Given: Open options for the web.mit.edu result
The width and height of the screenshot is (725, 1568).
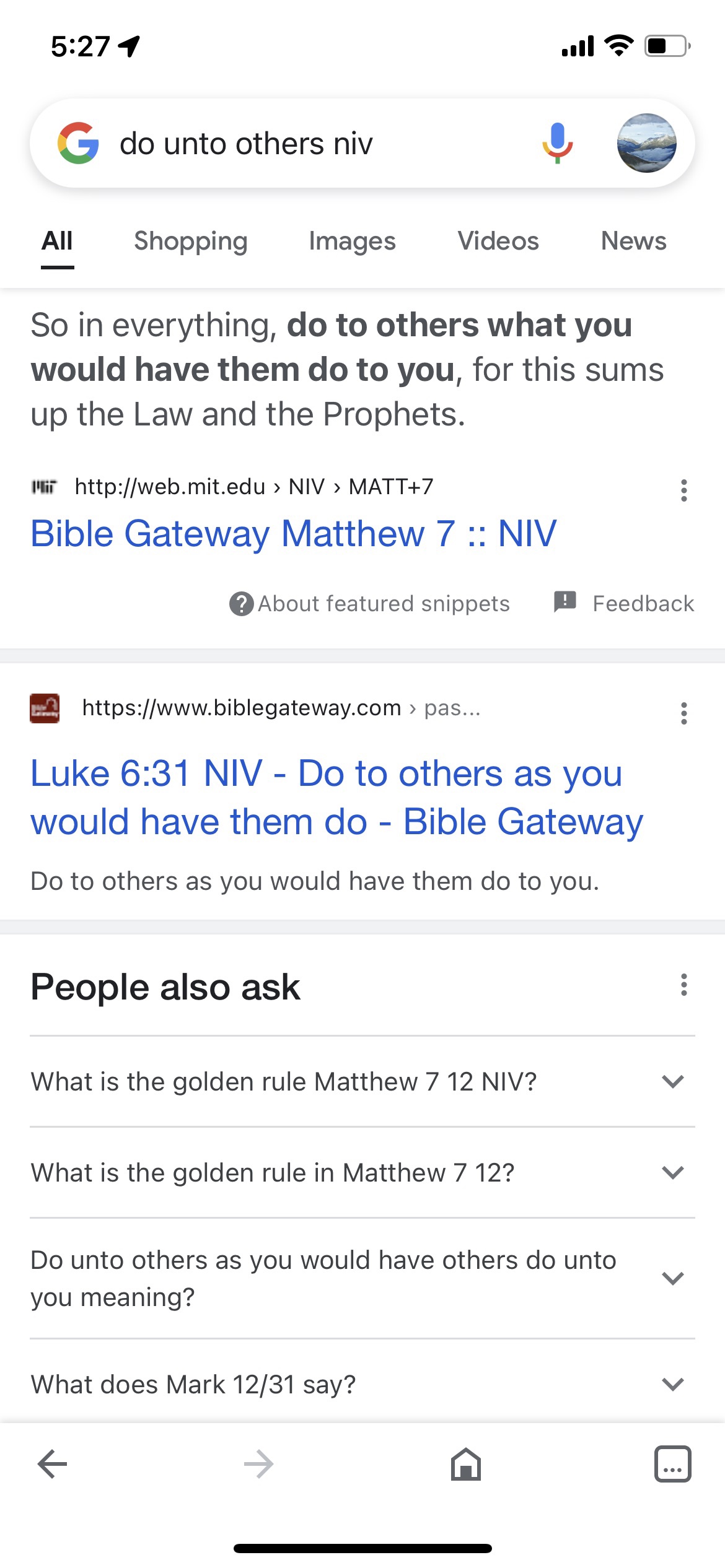Looking at the screenshot, I should coord(683,490).
